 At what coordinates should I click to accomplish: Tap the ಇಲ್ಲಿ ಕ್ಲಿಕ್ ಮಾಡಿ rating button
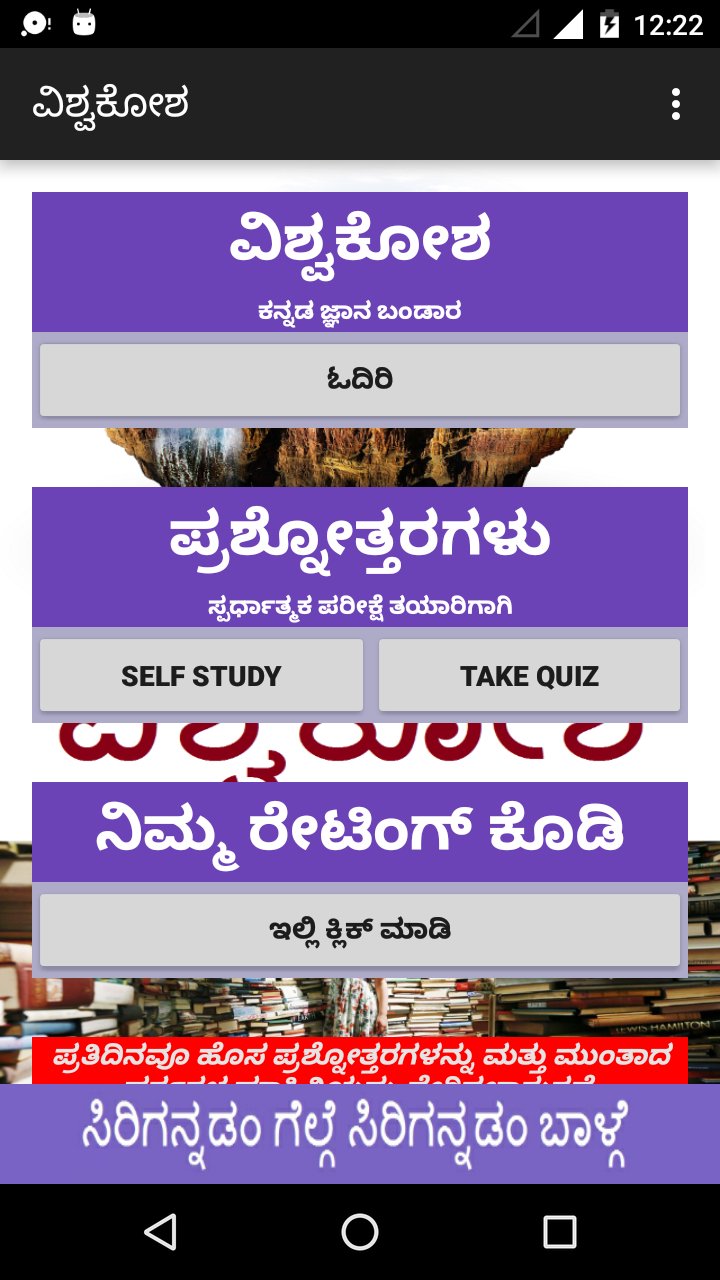pyautogui.click(x=360, y=930)
